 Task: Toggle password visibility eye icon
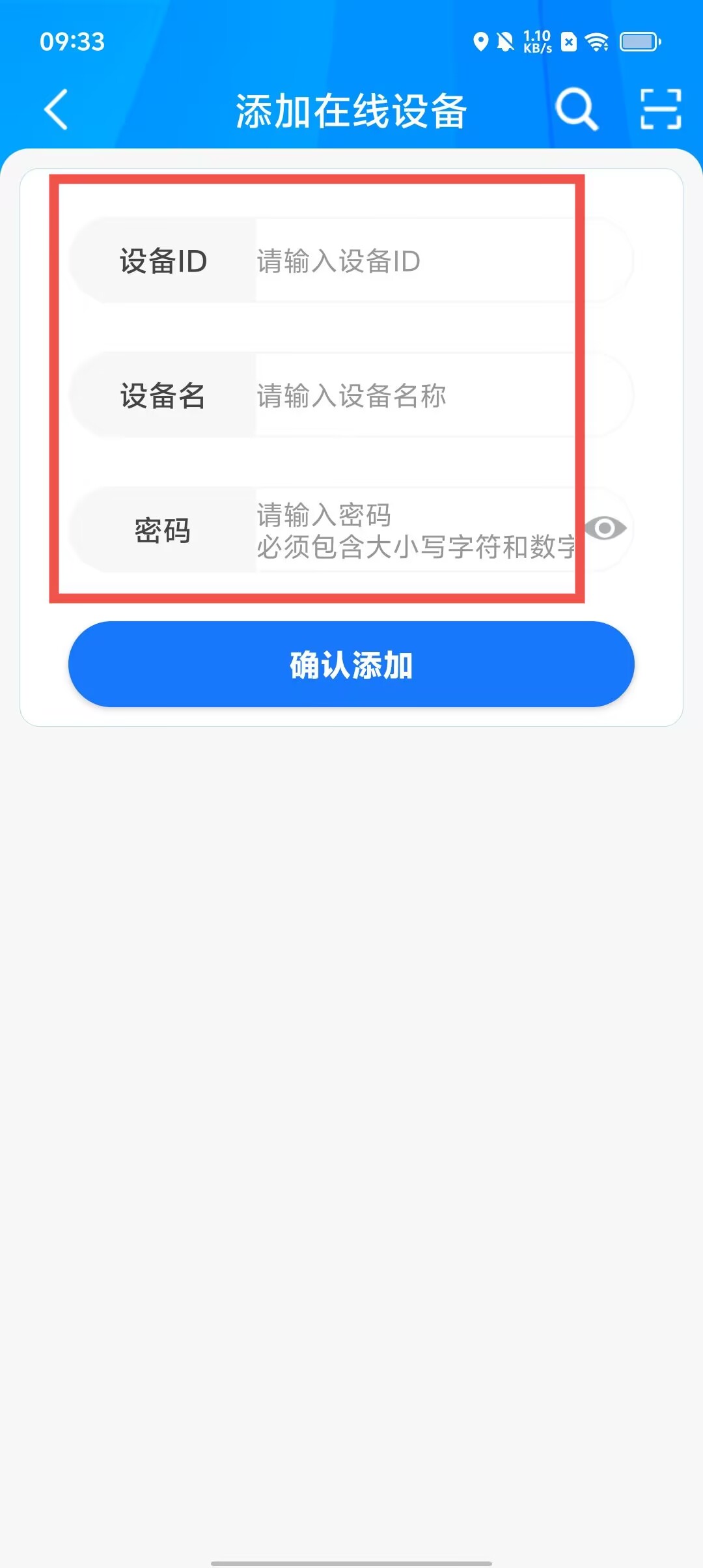[605, 528]
